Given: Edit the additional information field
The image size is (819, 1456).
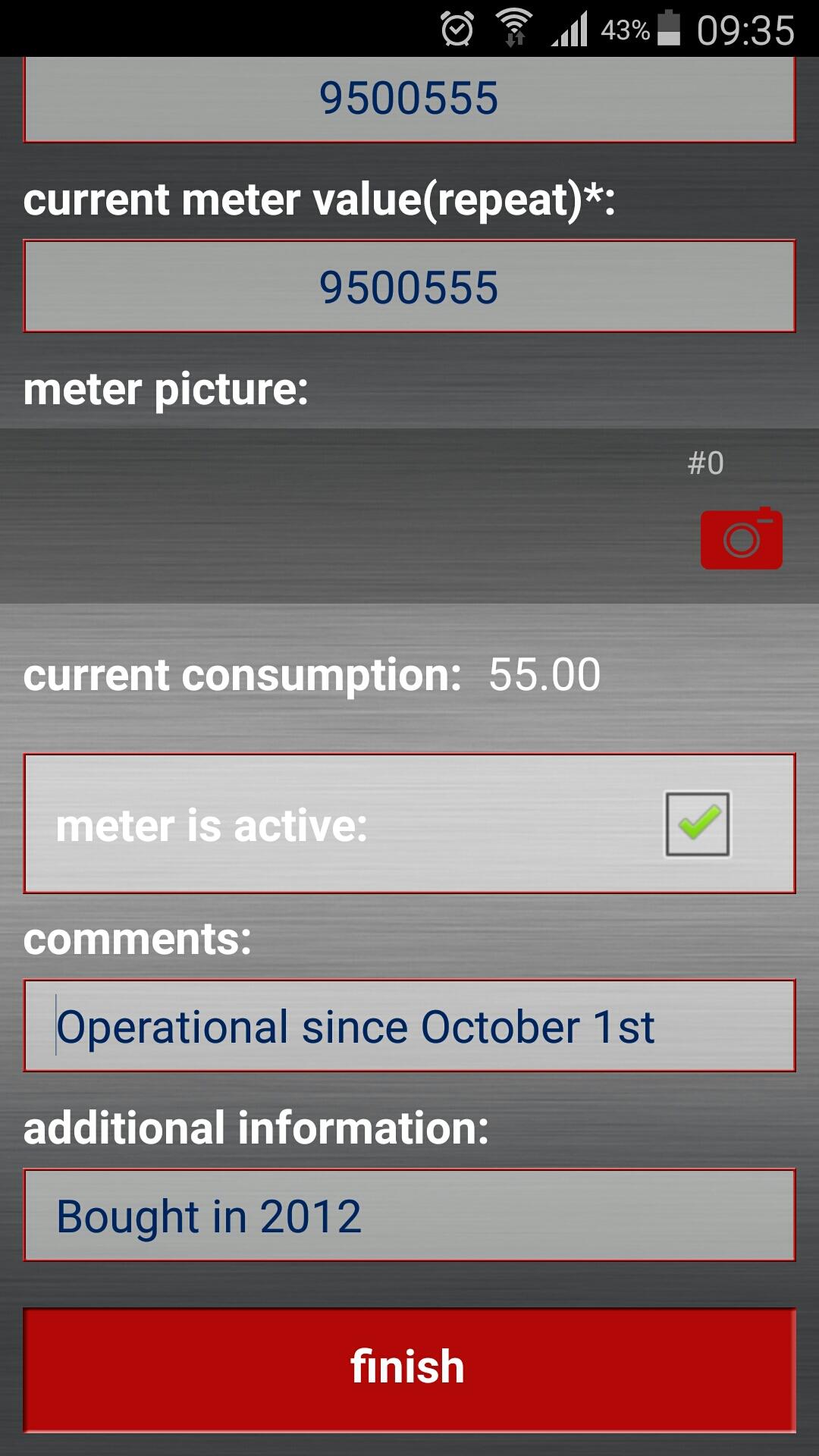Looking at the screenshot, I should point(409,1216).
